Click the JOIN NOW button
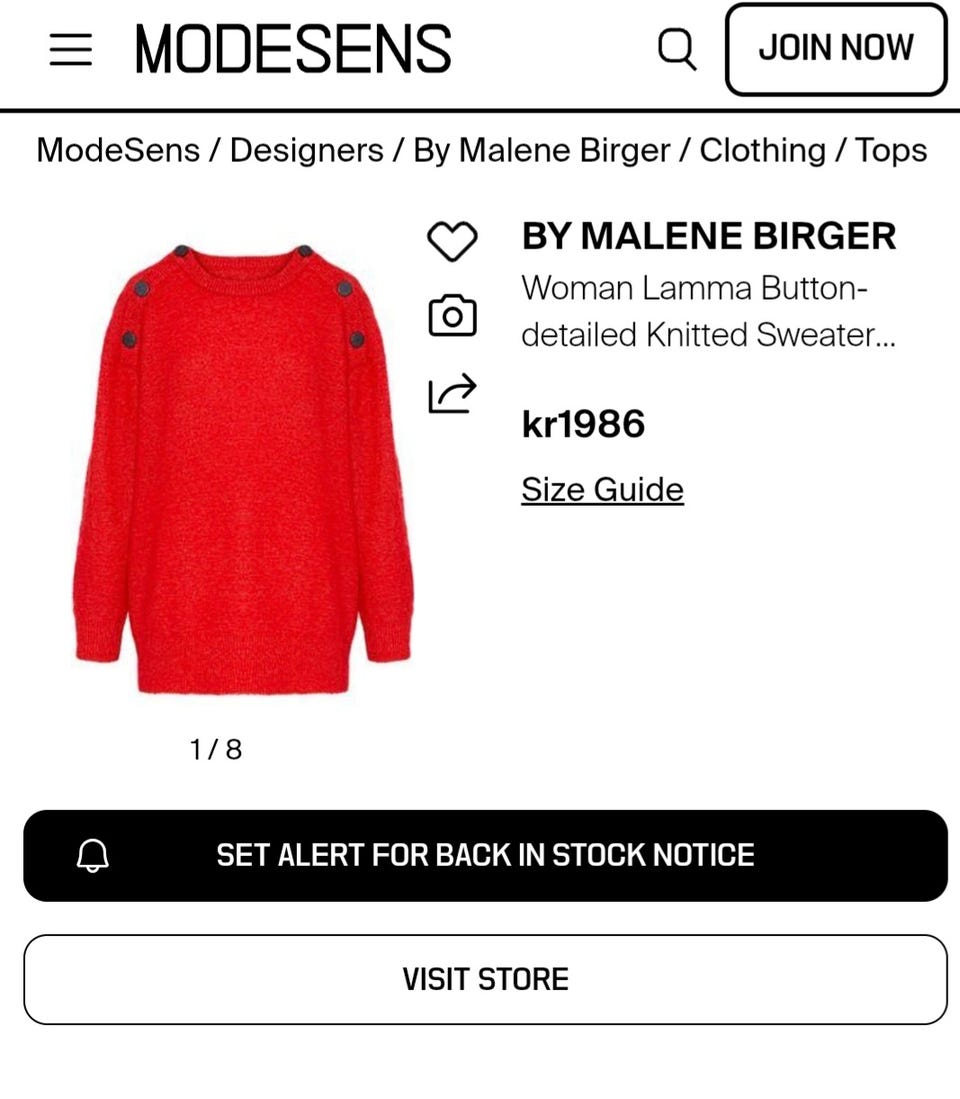The width and height of the screenshot is (960, 1099). pos(836,46)
